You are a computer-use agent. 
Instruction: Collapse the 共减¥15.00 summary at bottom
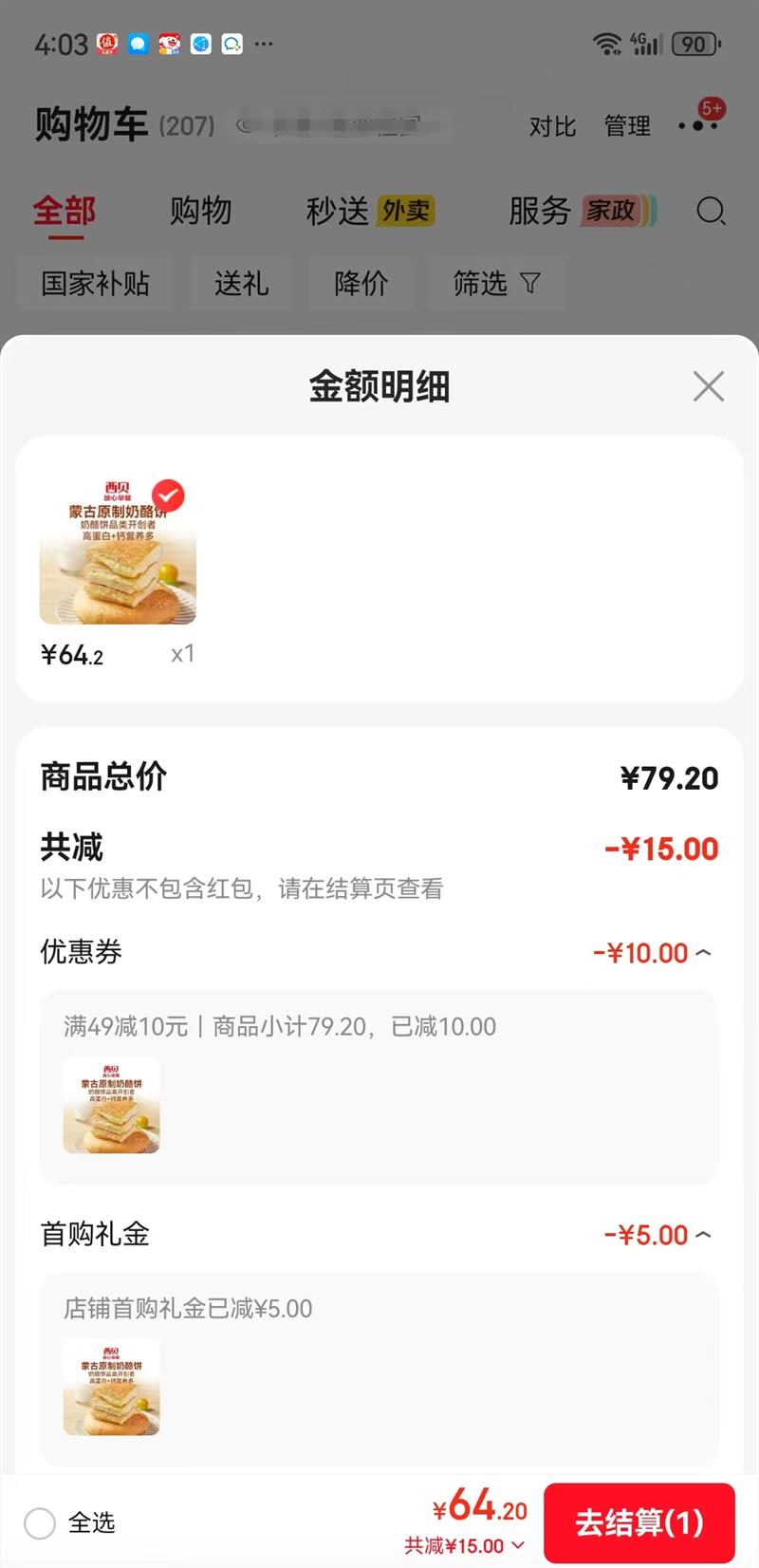point(465,1547)
